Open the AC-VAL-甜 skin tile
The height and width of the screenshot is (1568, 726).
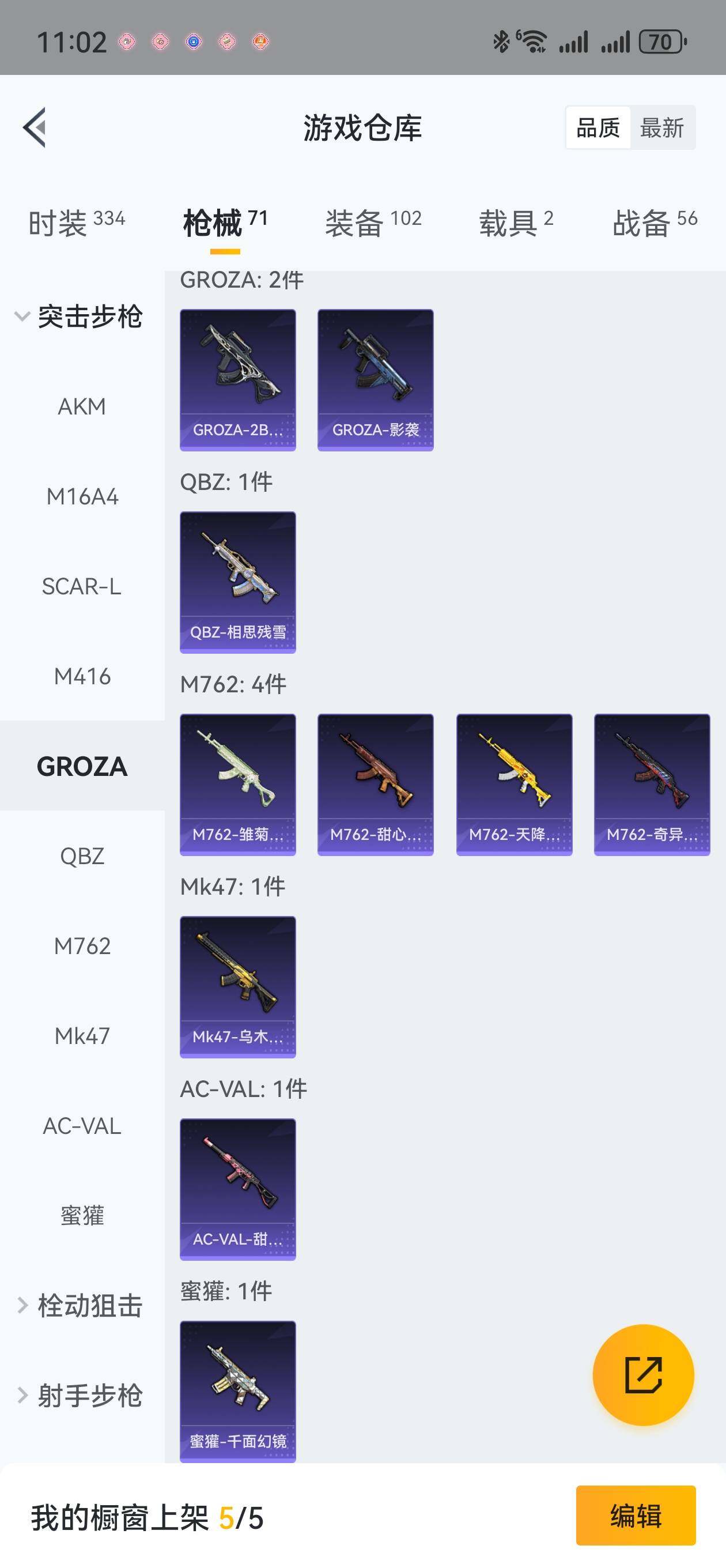click(238, 1189)
